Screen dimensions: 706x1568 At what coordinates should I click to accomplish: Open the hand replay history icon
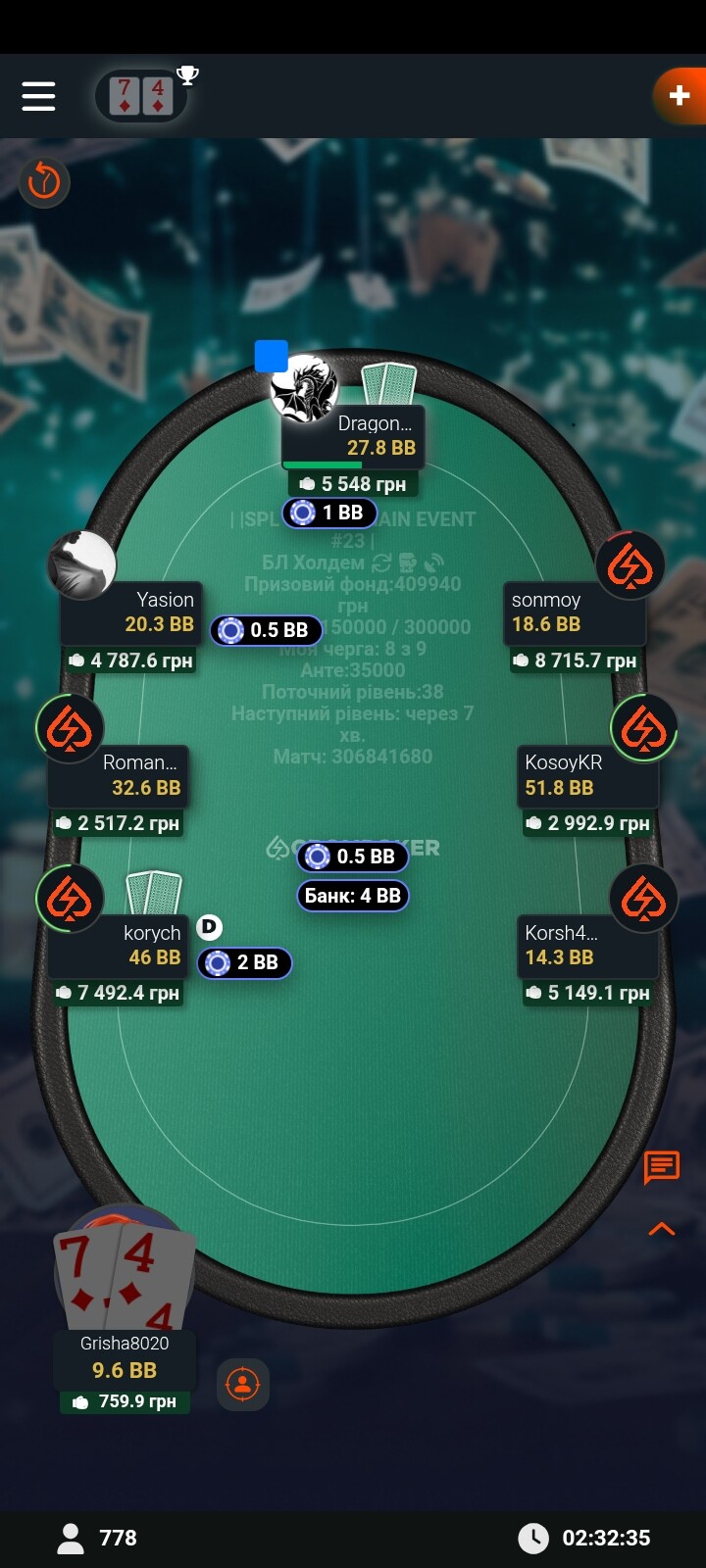44,181
